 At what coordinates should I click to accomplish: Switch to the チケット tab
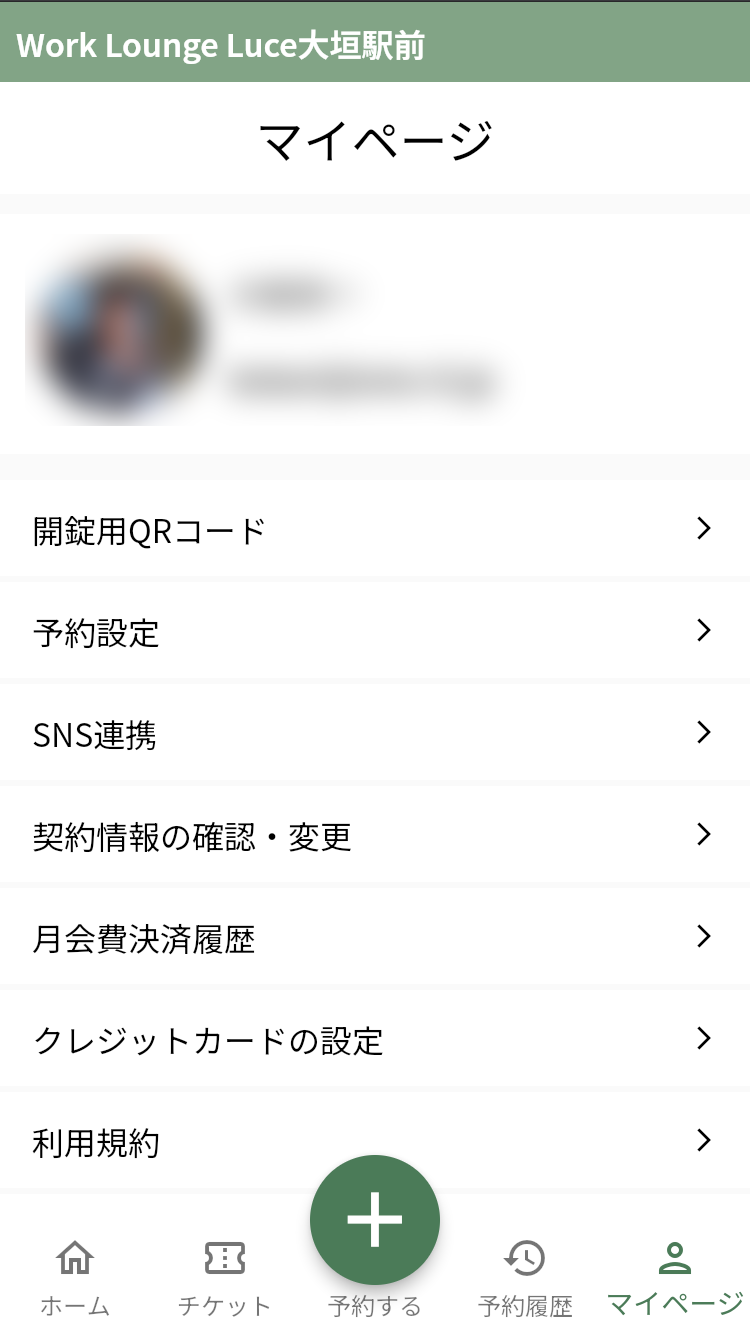(224, 1276)
